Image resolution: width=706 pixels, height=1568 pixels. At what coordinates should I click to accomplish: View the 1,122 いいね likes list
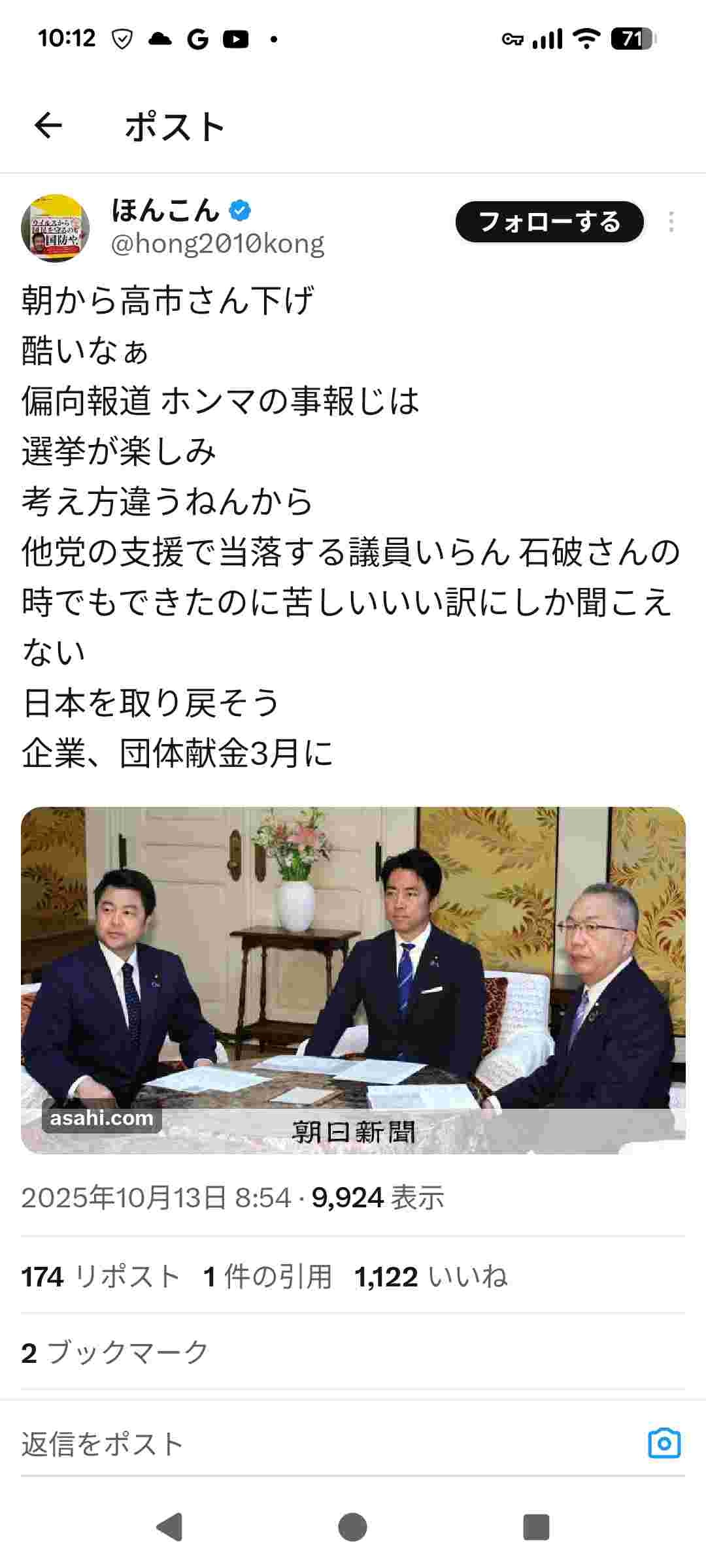tap(431, 1277)
